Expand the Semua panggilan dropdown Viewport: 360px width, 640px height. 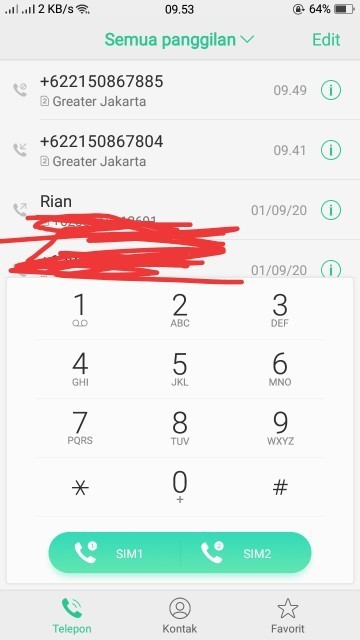click(x=179, y=40)
